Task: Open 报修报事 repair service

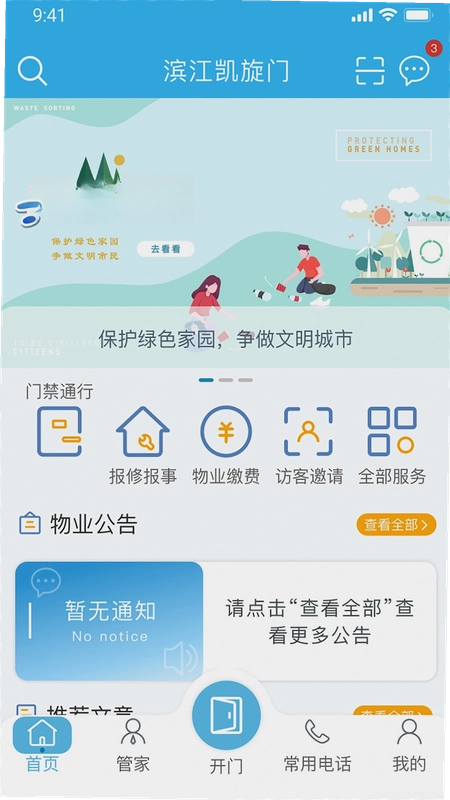Action: 143,445
